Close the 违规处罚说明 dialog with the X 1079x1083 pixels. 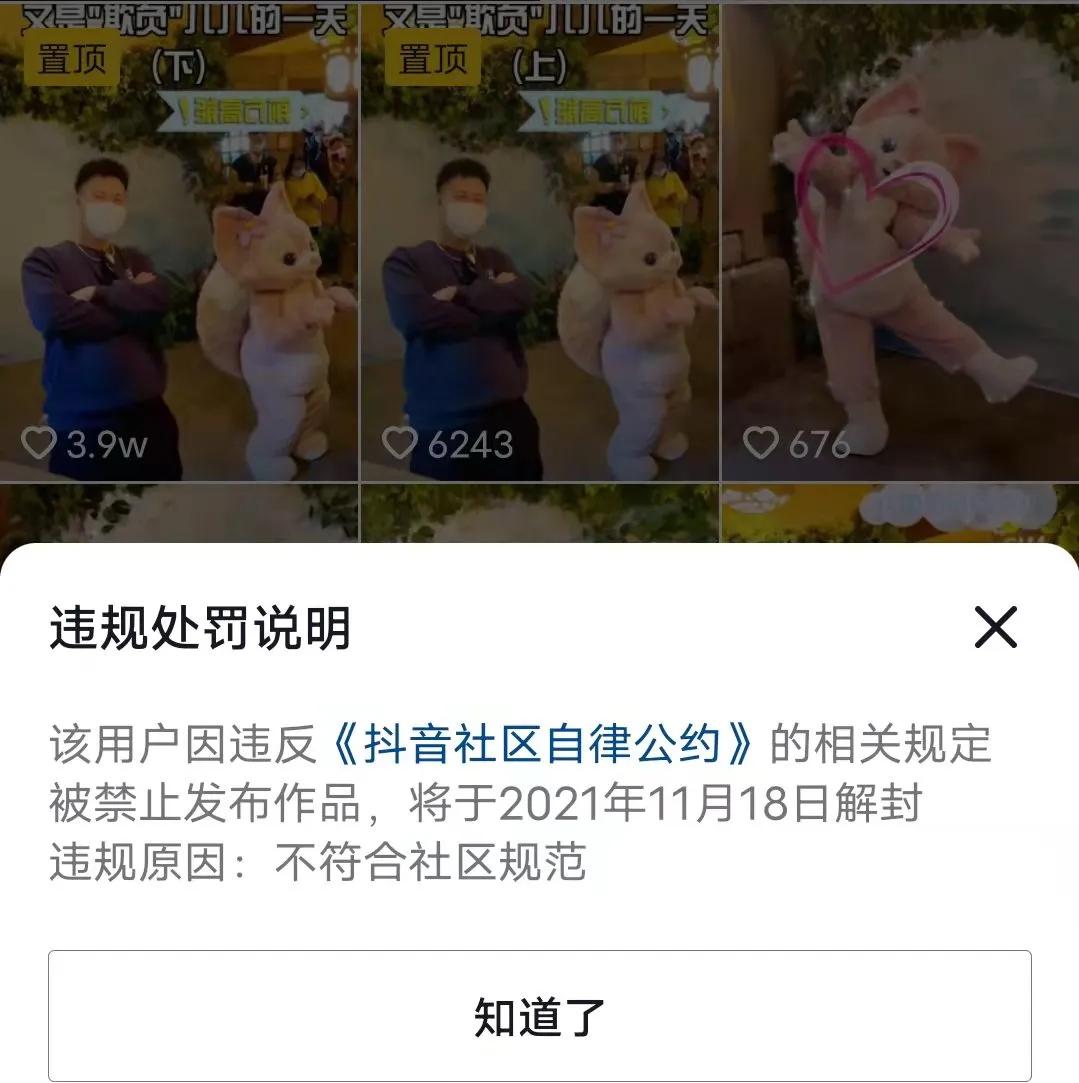click(x=997, y=625)
